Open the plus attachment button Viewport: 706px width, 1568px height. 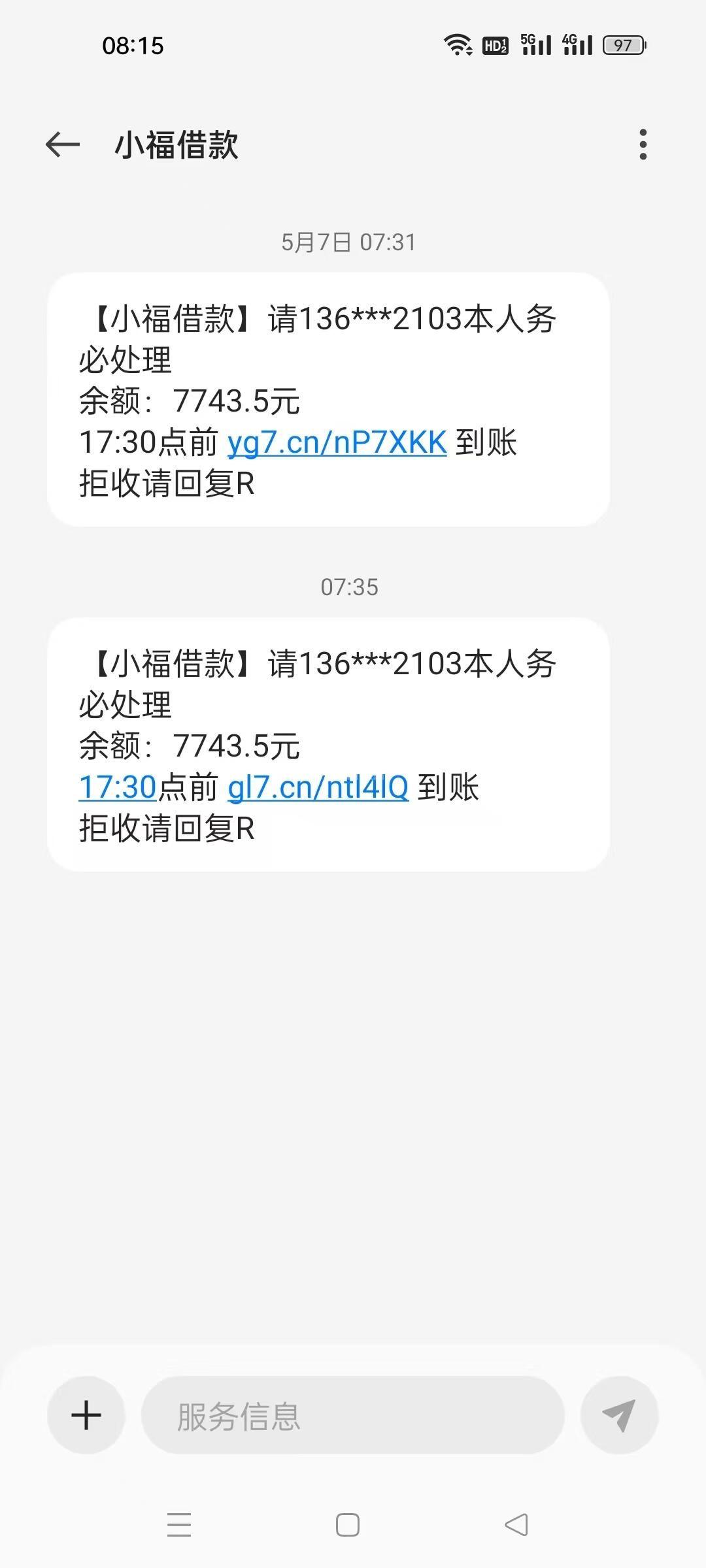tap(86, 1415)
